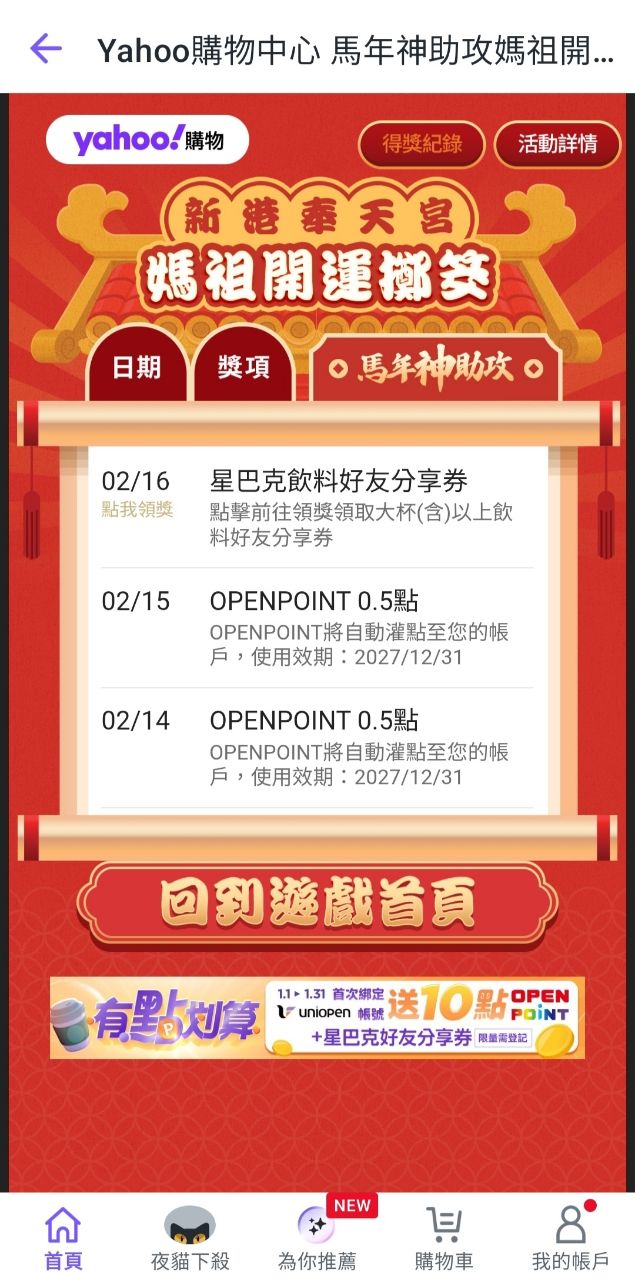Tap 點我領獎 under 02/16 entry
Viewport: 635px width, 1280px height.
click(137, 510)
